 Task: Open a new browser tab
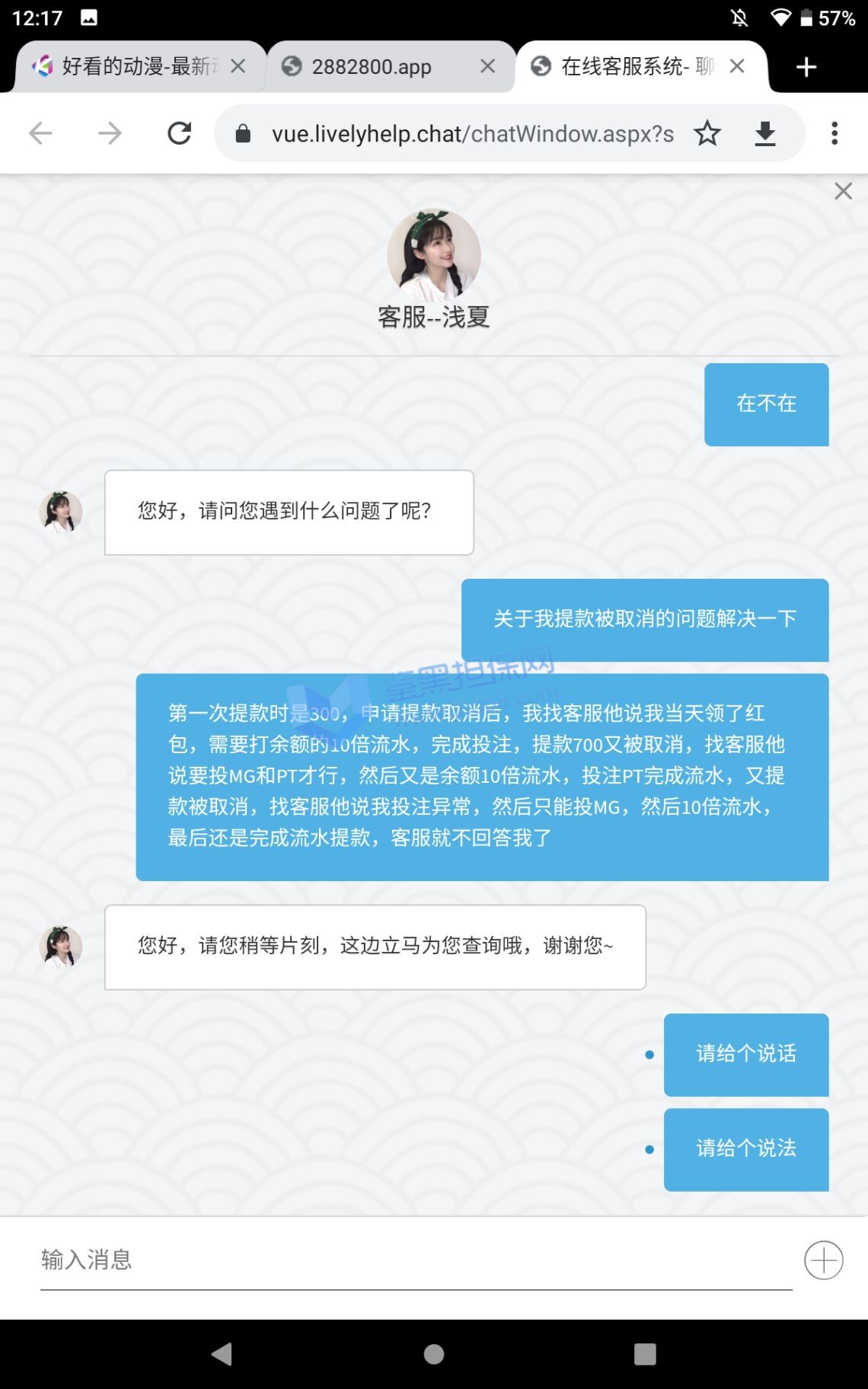pyautogui.click(x=806, y=67)
